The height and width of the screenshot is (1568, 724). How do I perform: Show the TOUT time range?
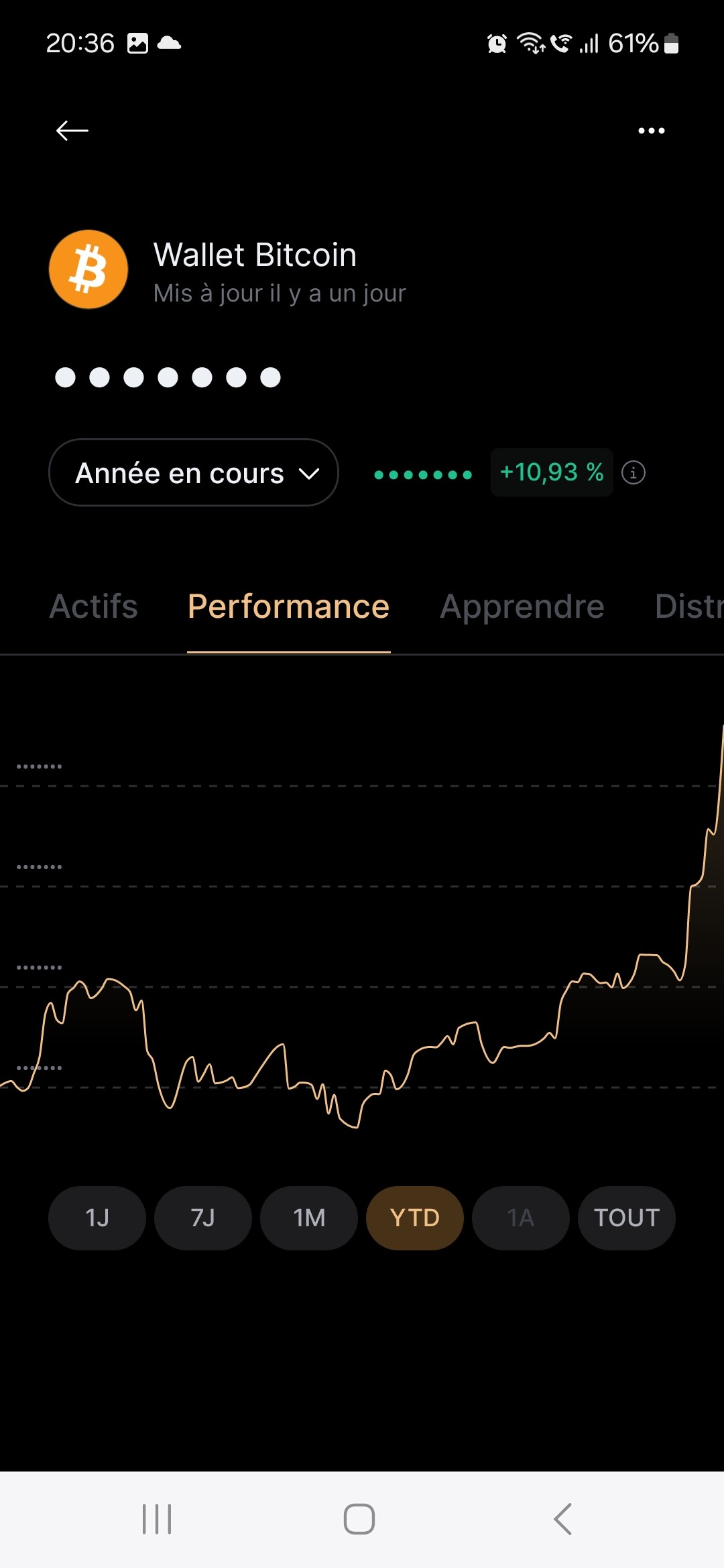626,1218
